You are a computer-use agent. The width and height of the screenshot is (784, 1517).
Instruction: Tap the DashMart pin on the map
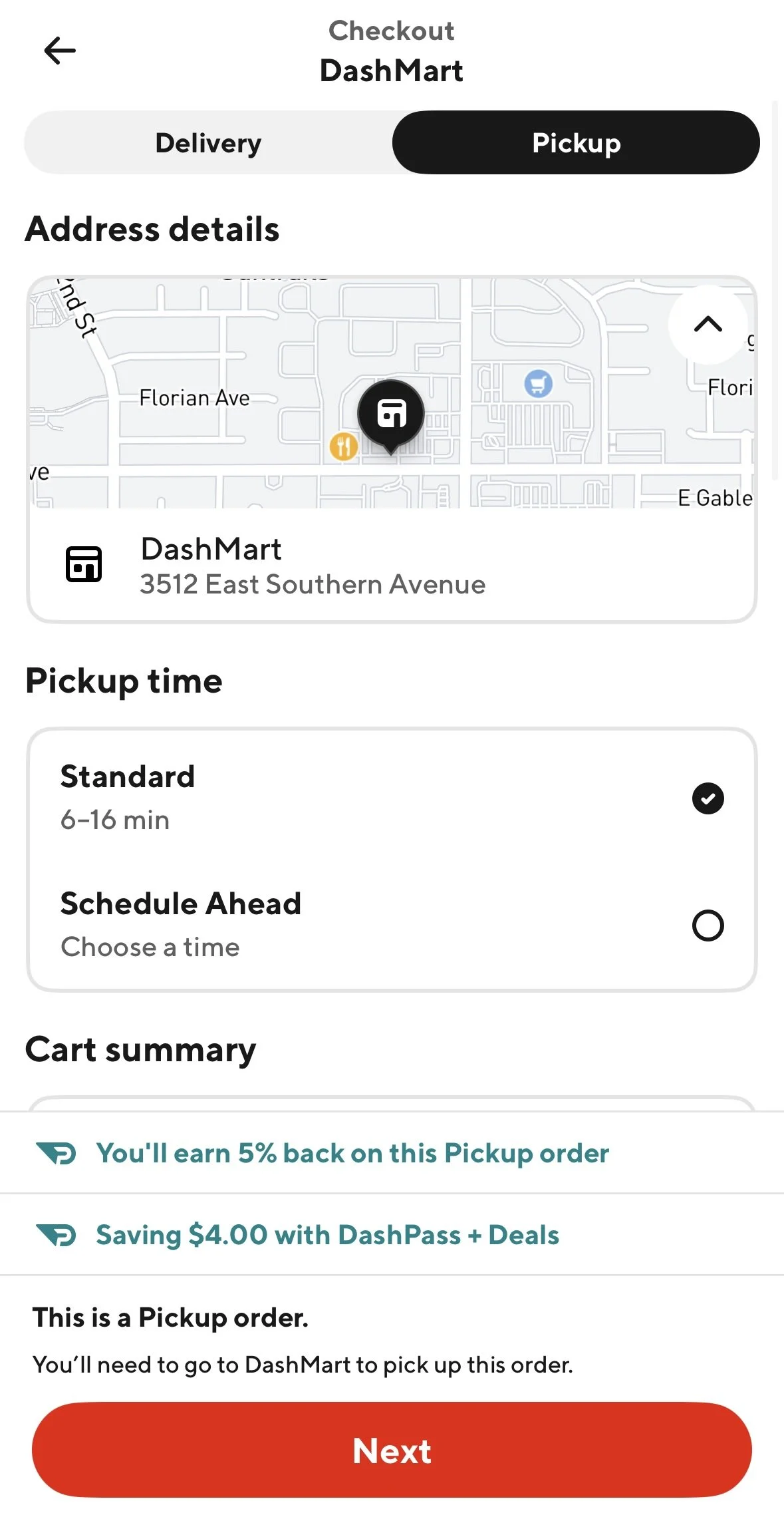coord(391,414)
